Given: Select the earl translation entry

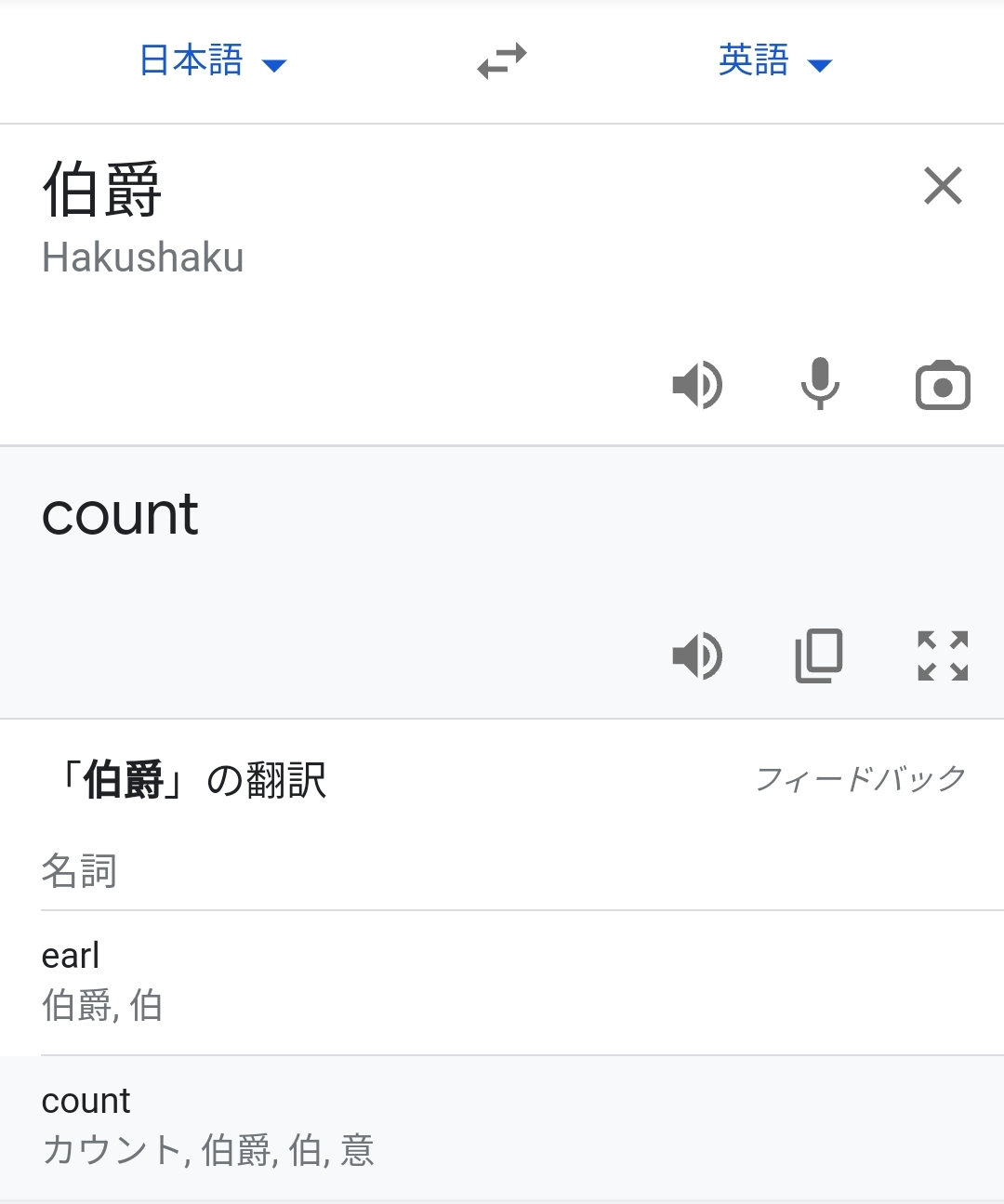Looking at the screenshot, I should pyautogui.click(x=502, y=982).
